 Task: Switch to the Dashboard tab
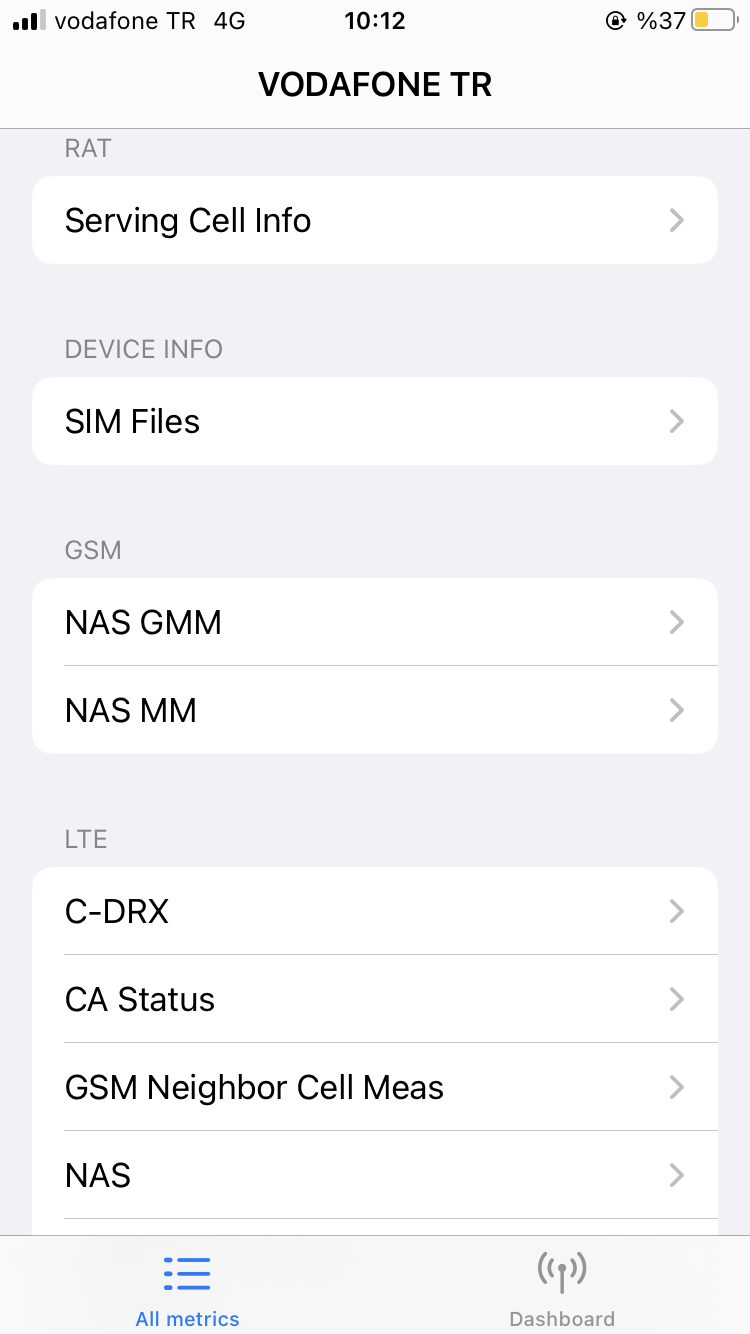562,1287
